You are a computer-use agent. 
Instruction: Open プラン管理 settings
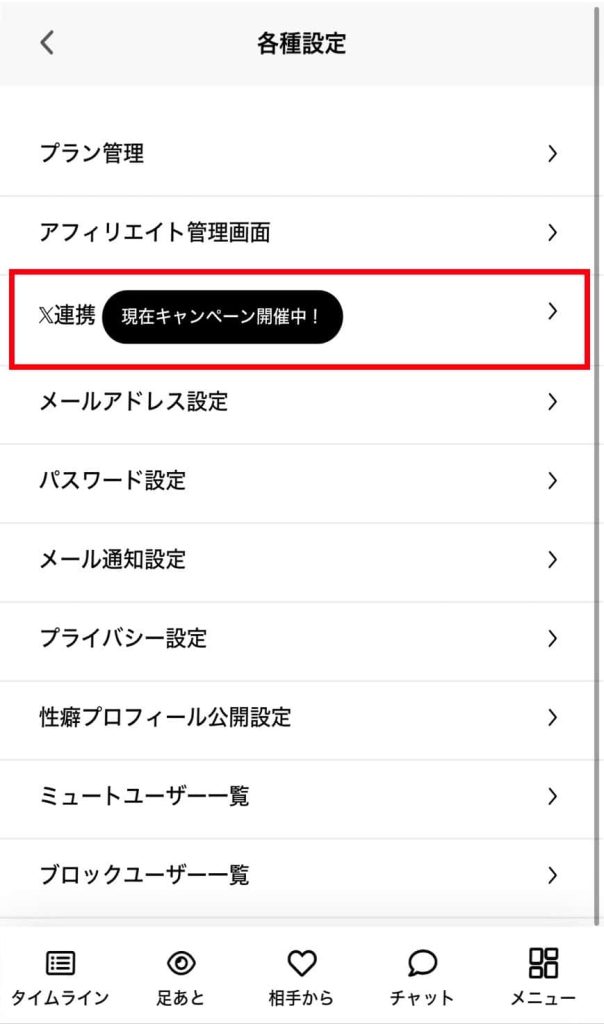click(x=300, y=154)
